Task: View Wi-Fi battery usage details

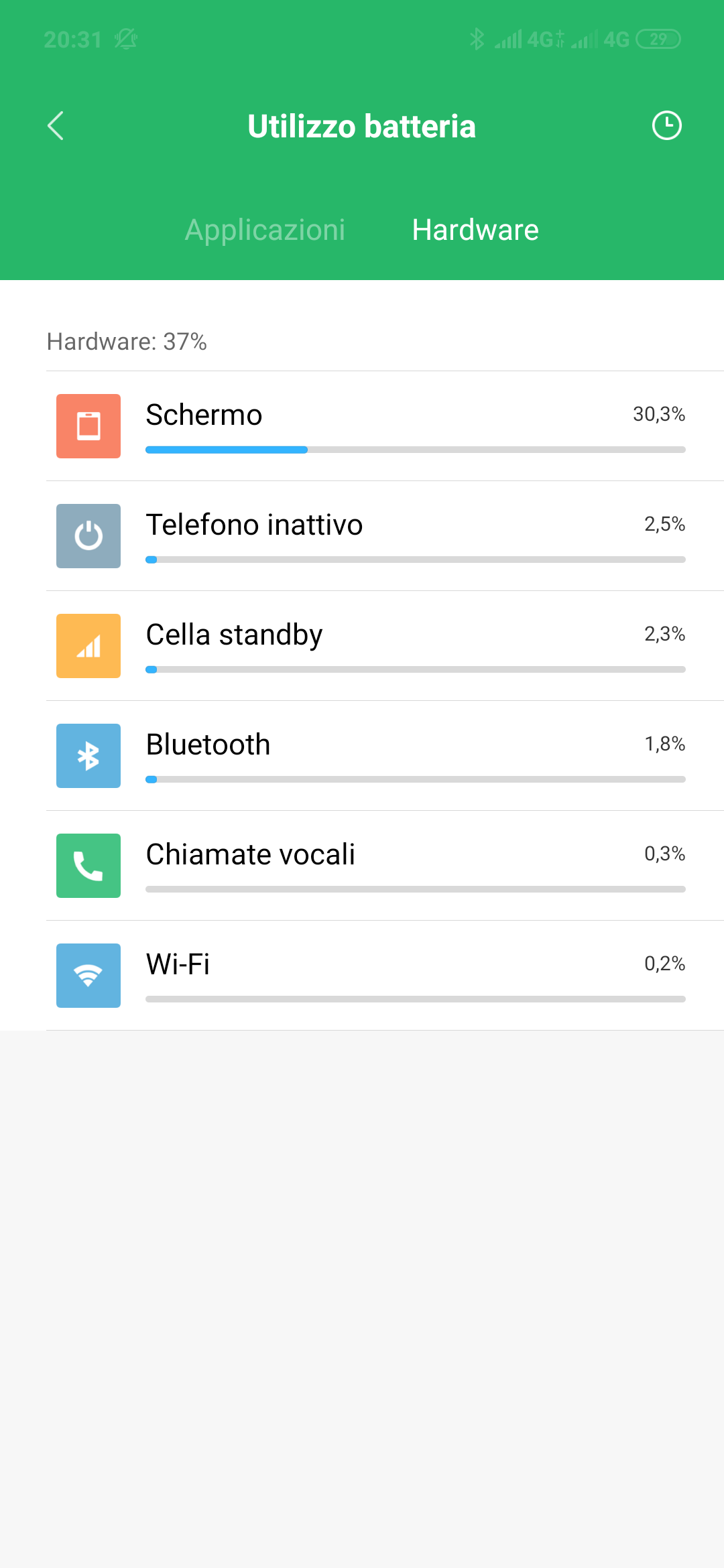Action: [x=385, y=976]
